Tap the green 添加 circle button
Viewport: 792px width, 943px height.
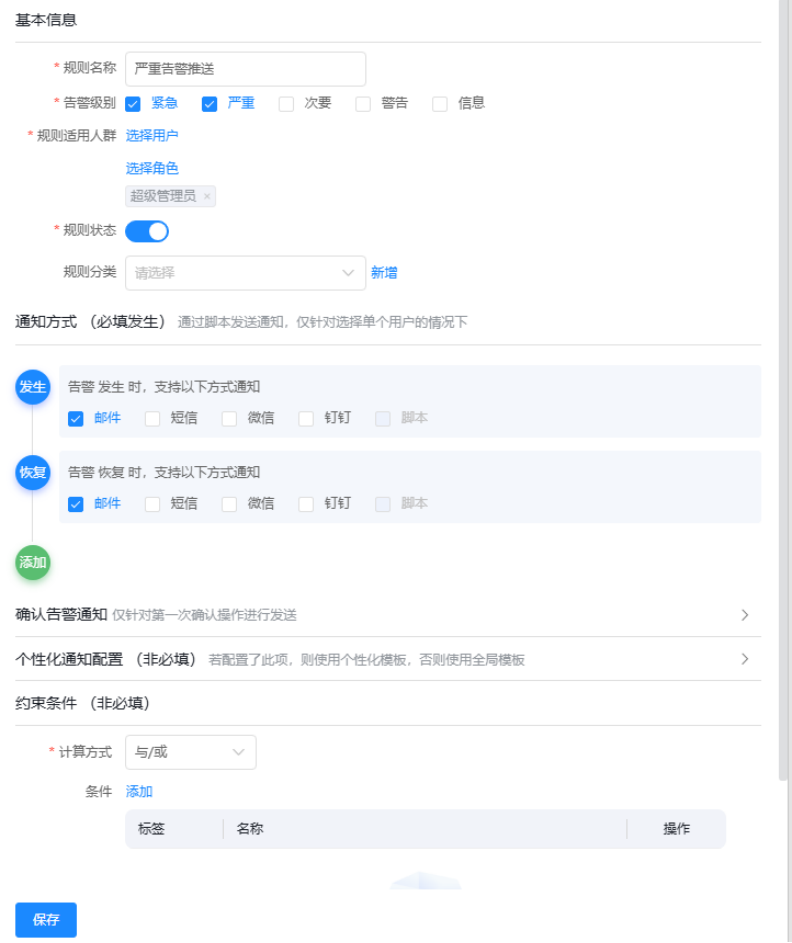tap(32, 562)
